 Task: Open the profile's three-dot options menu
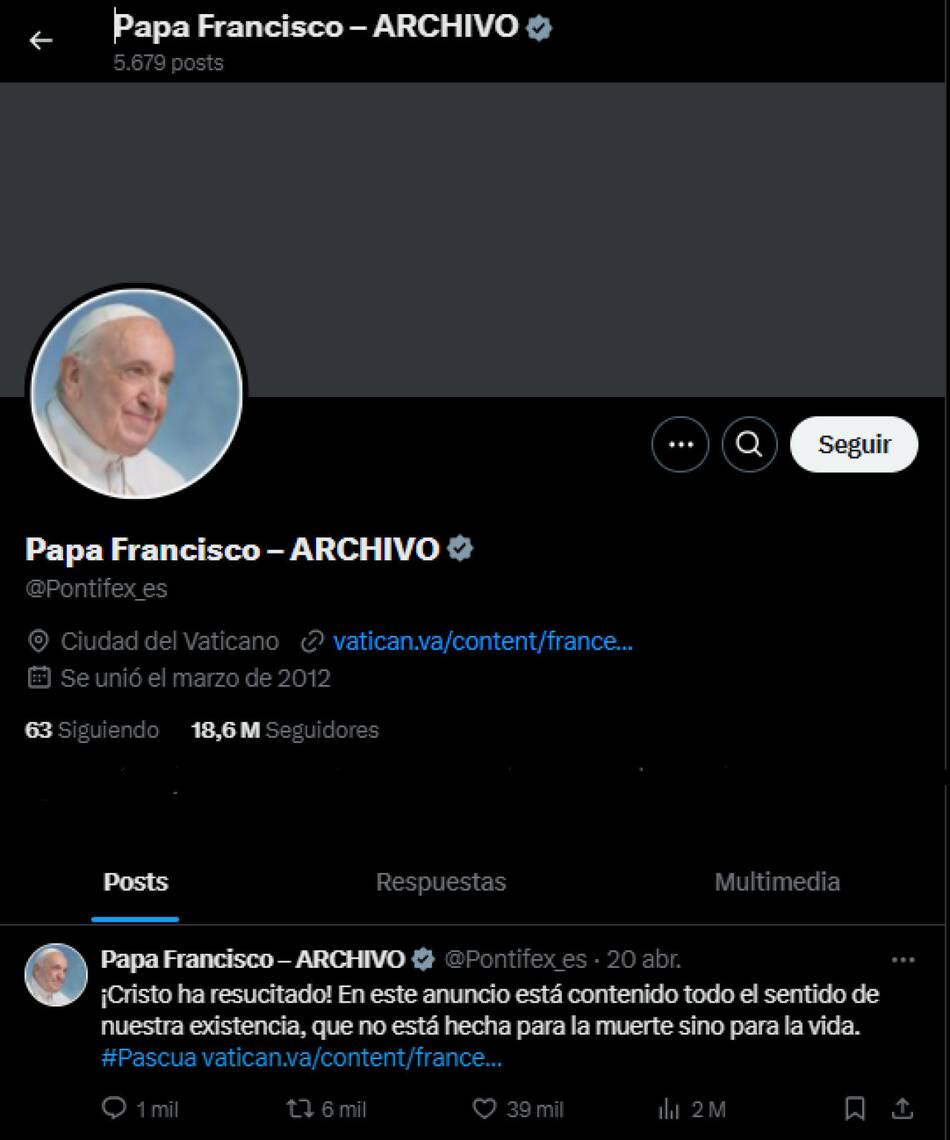680,445
